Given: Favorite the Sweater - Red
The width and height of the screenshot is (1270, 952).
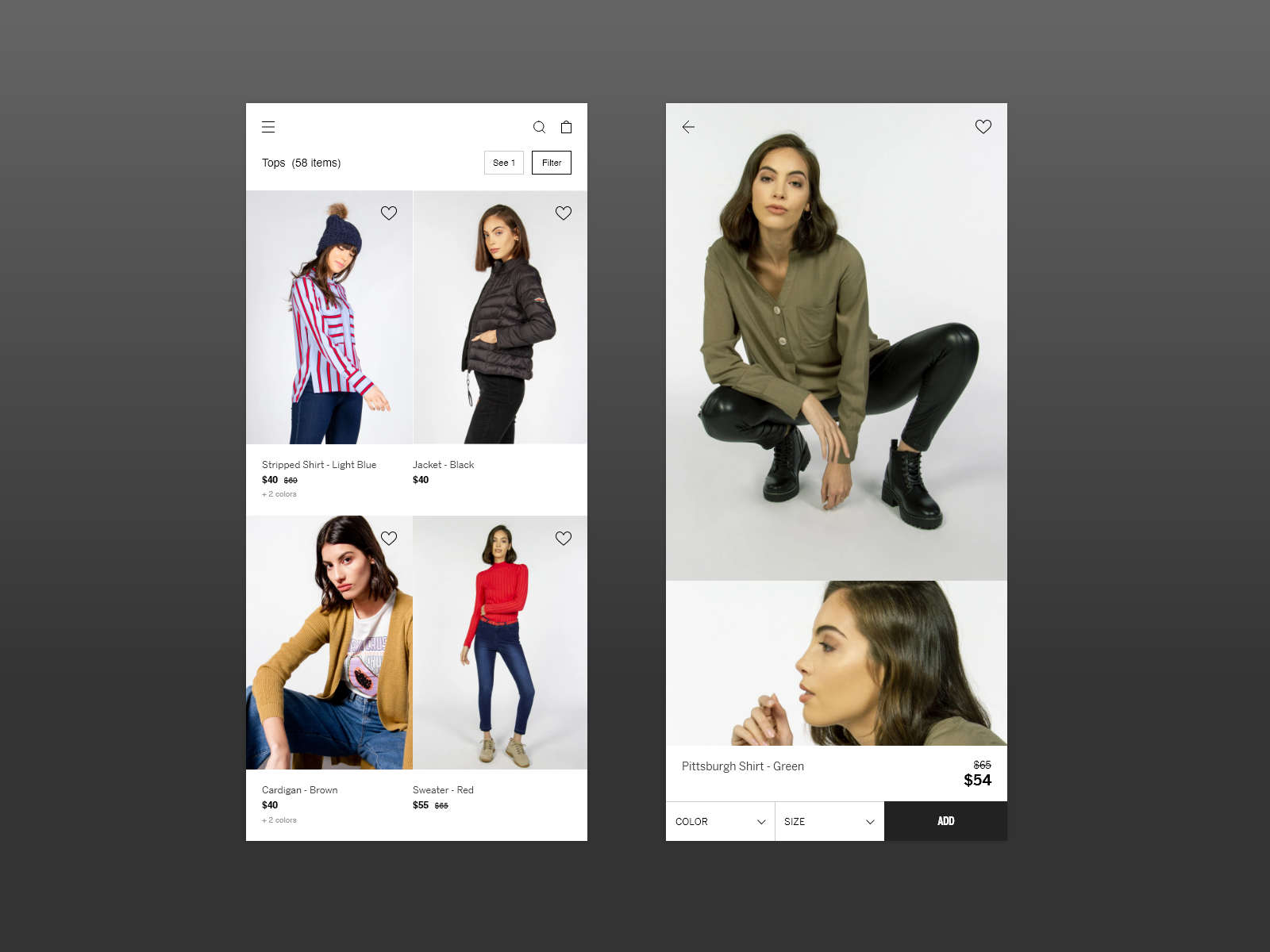Looking at the screenshot, I should 564,538.
